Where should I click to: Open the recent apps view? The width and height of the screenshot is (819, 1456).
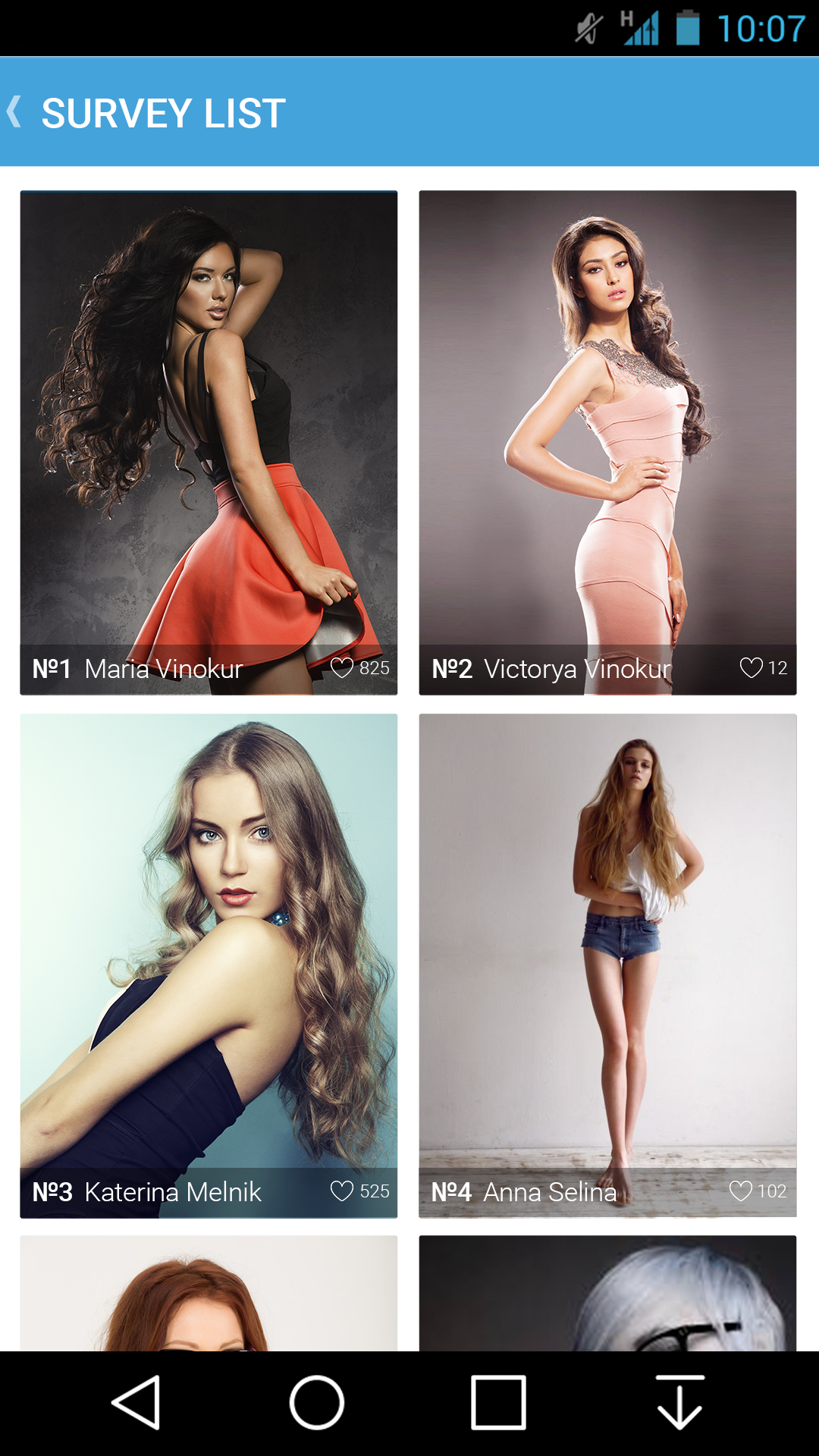[x=498, y=1403]
